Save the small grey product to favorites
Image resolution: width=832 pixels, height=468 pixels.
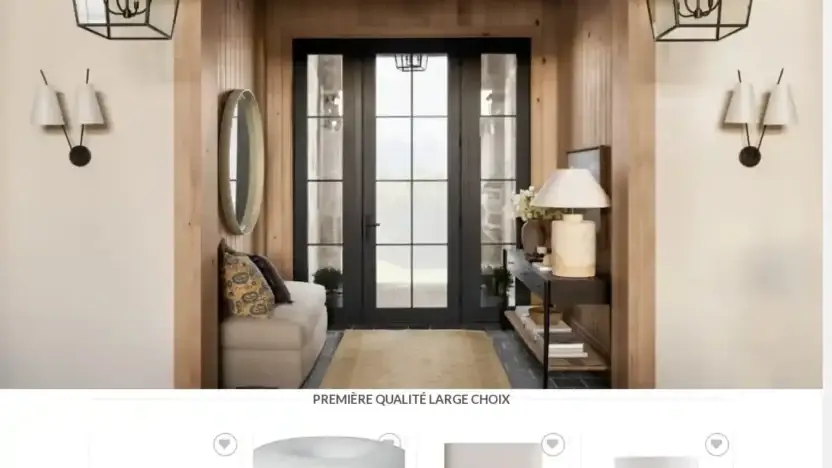coord(716,444)
